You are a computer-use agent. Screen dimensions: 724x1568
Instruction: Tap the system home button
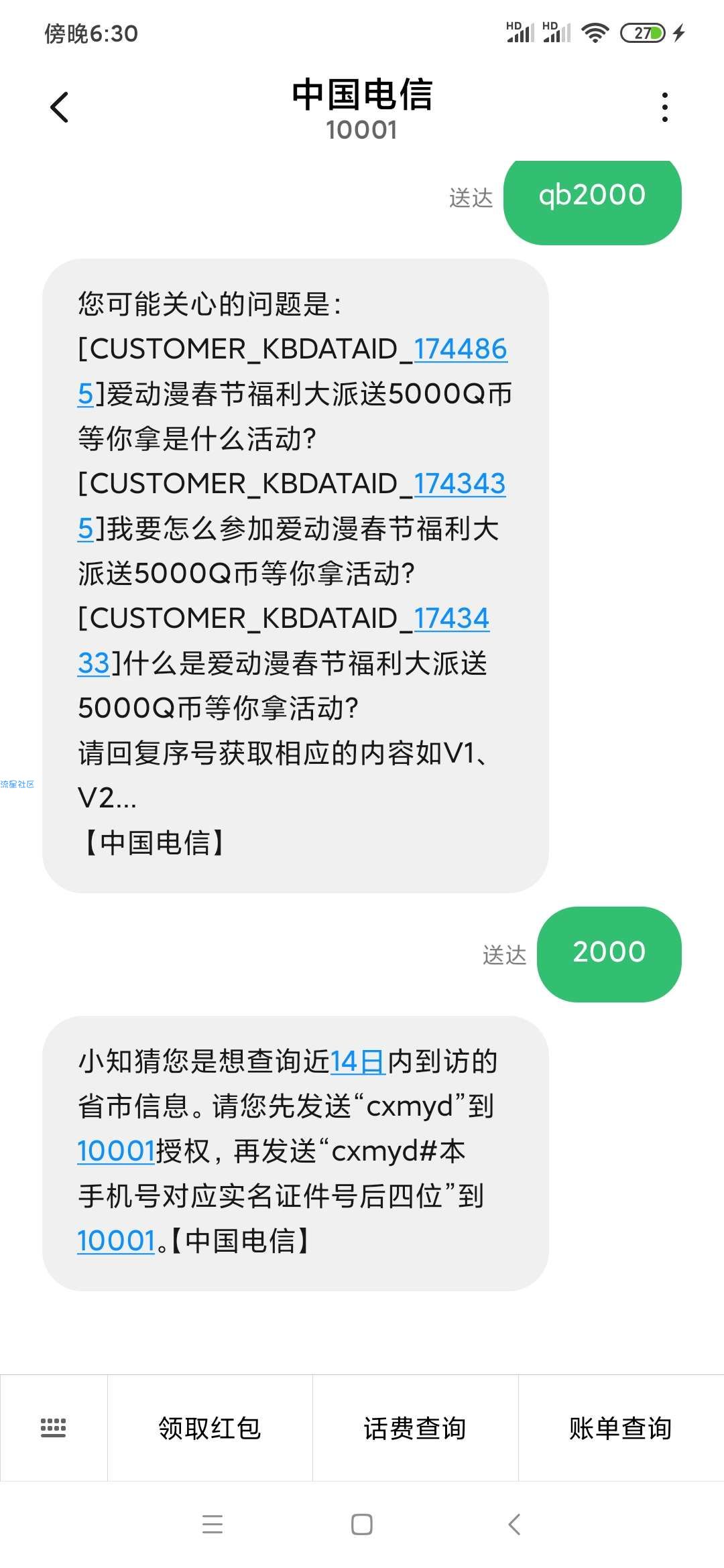tap(362, 1525)
